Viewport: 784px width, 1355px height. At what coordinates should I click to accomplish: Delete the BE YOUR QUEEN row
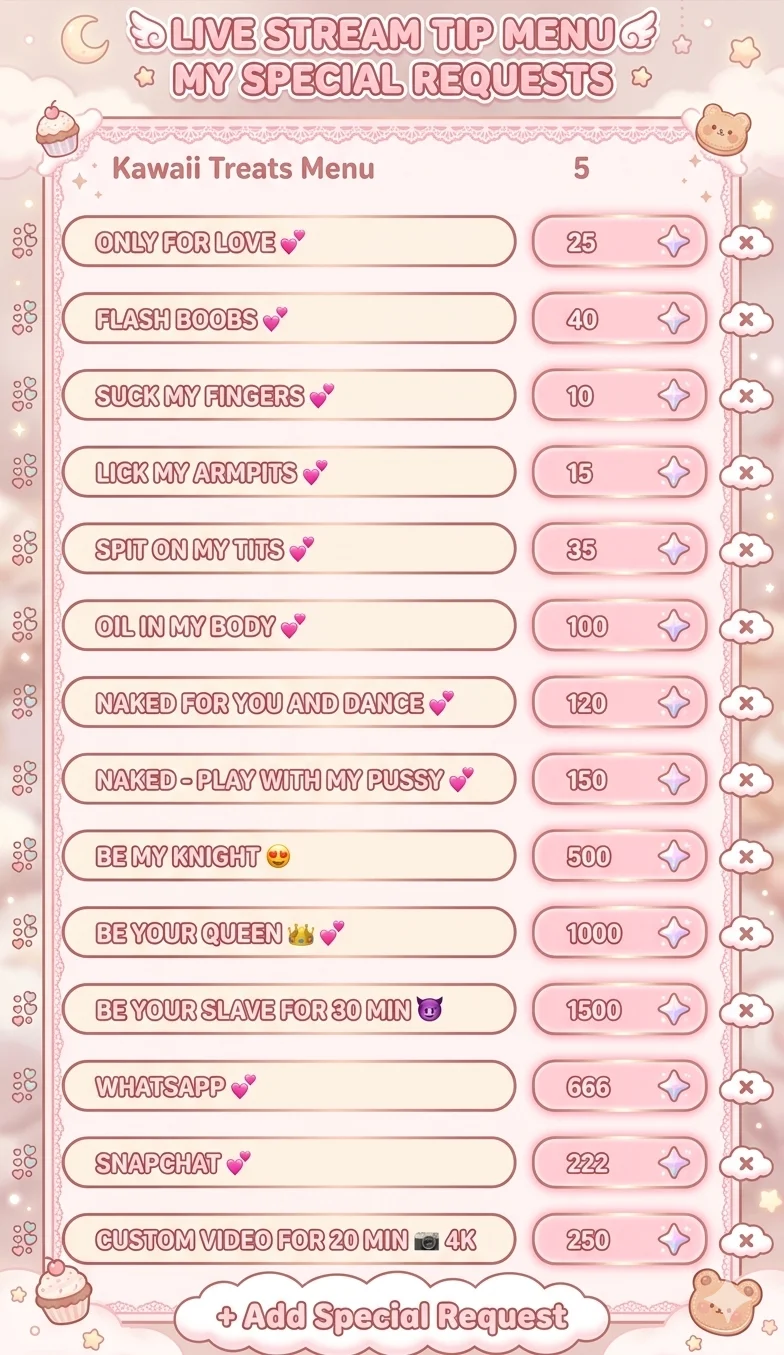coord(746,934)
